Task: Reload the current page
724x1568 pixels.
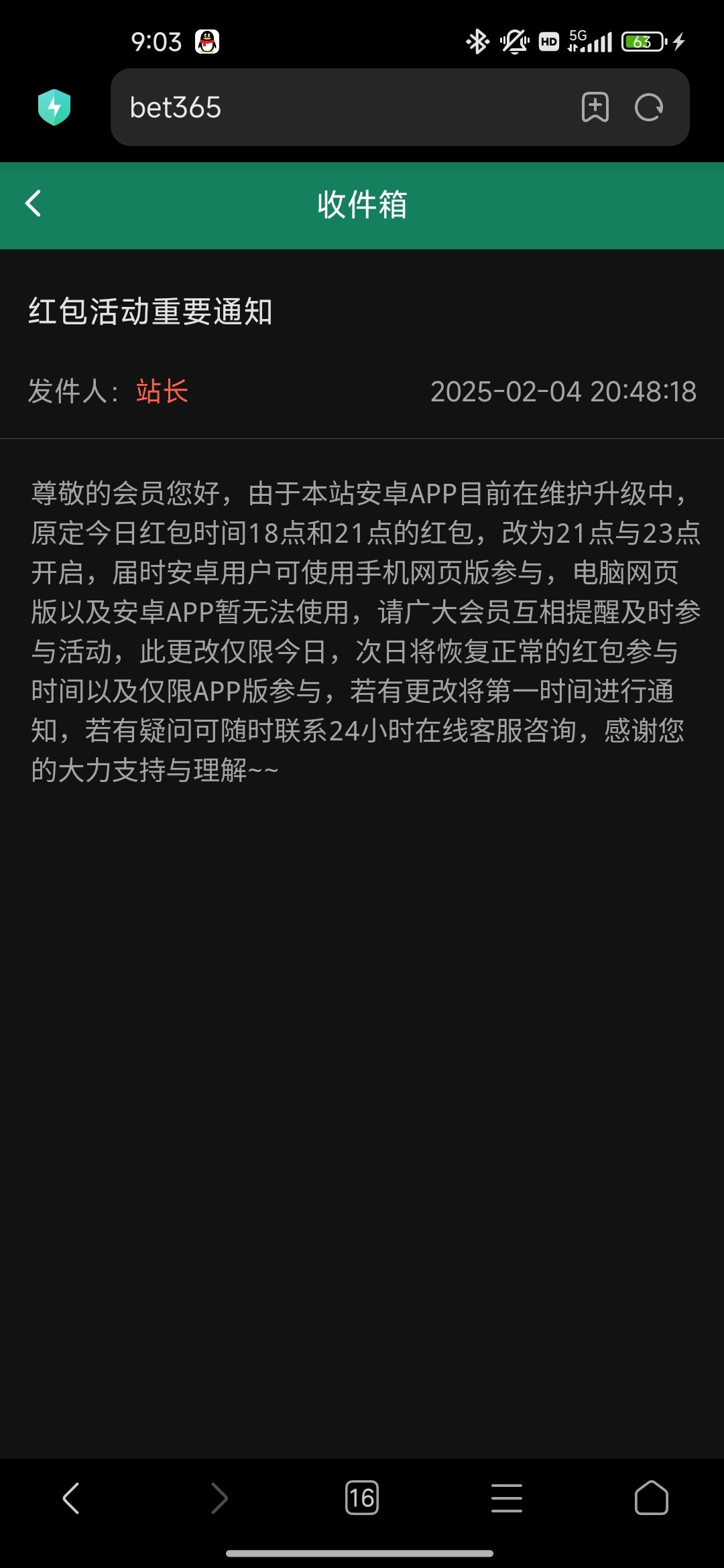Action: pyautogui.click(x=649, y=107)
